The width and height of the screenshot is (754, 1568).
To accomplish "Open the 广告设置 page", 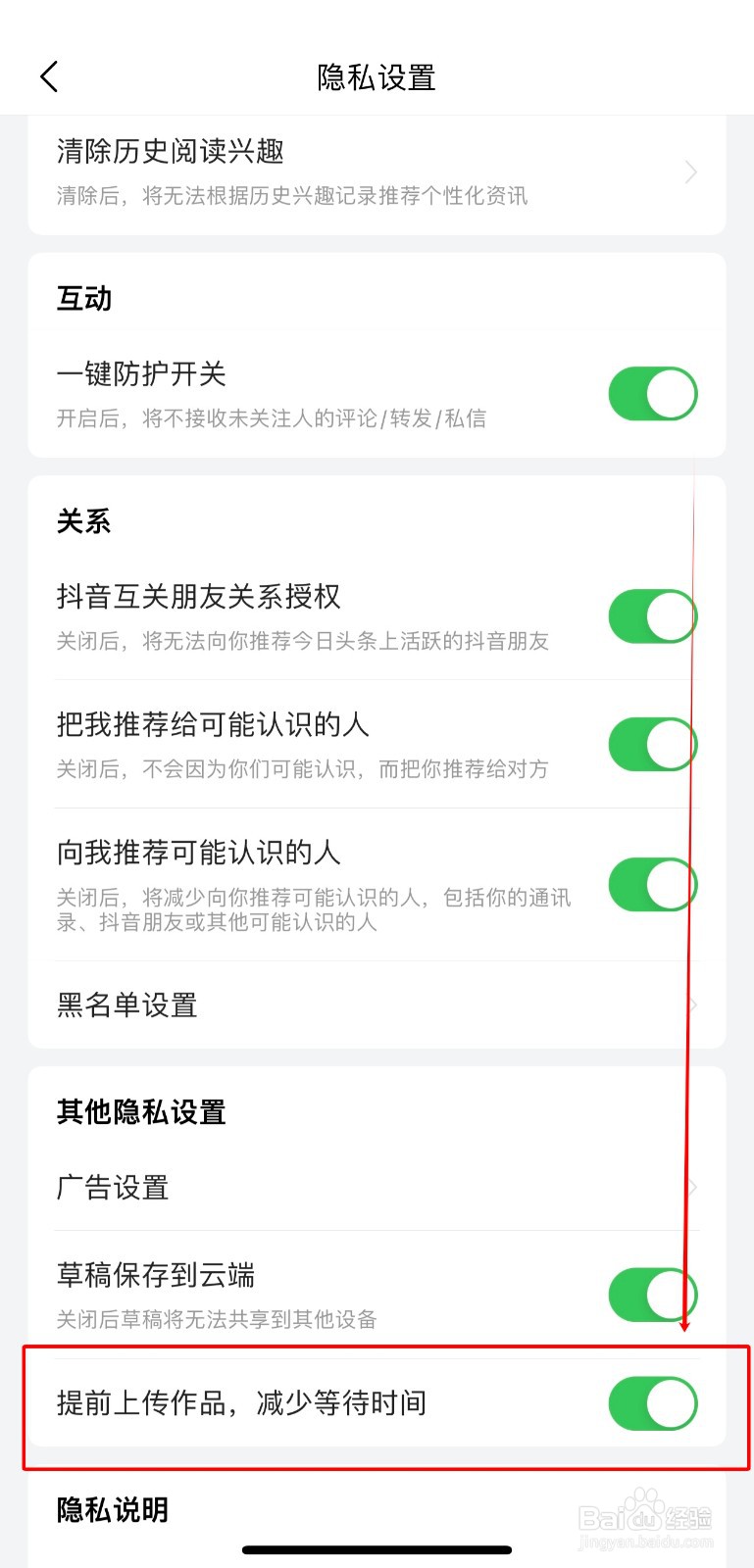I will pyautogui.click(x=112, y=1188).
